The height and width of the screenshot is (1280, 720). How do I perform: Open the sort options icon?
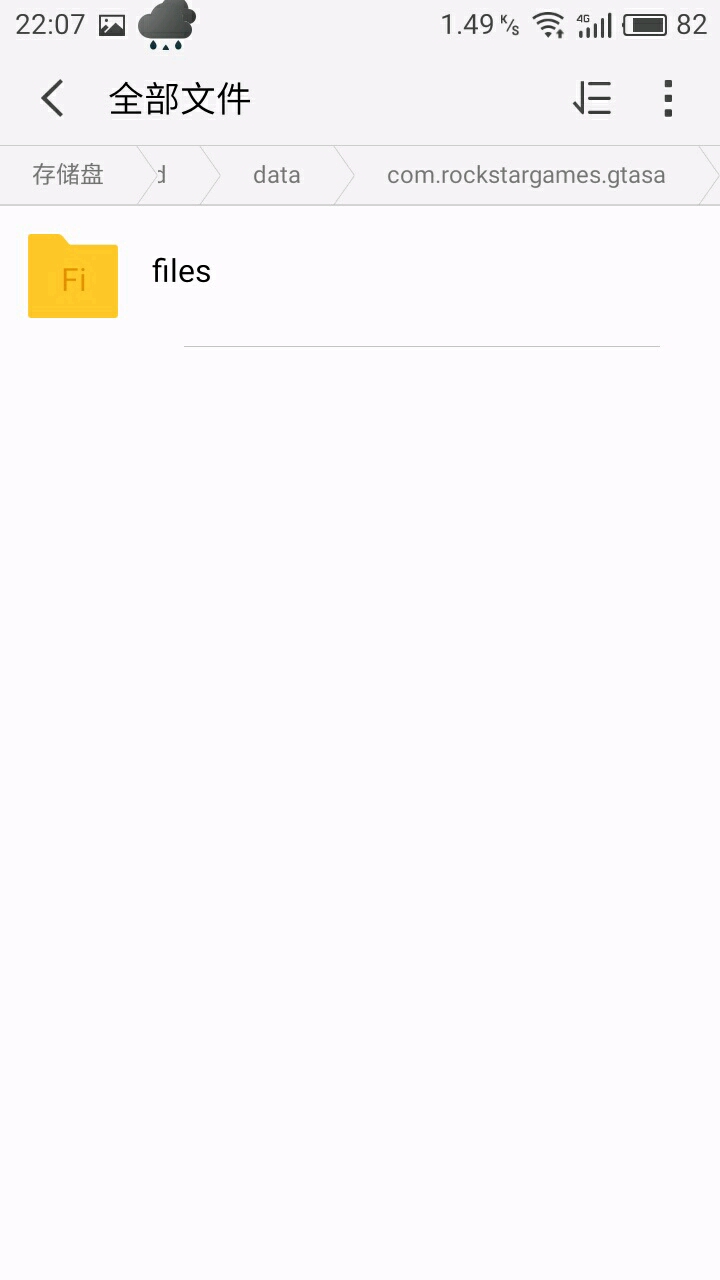pyautogui.click(x=592, y=99)
